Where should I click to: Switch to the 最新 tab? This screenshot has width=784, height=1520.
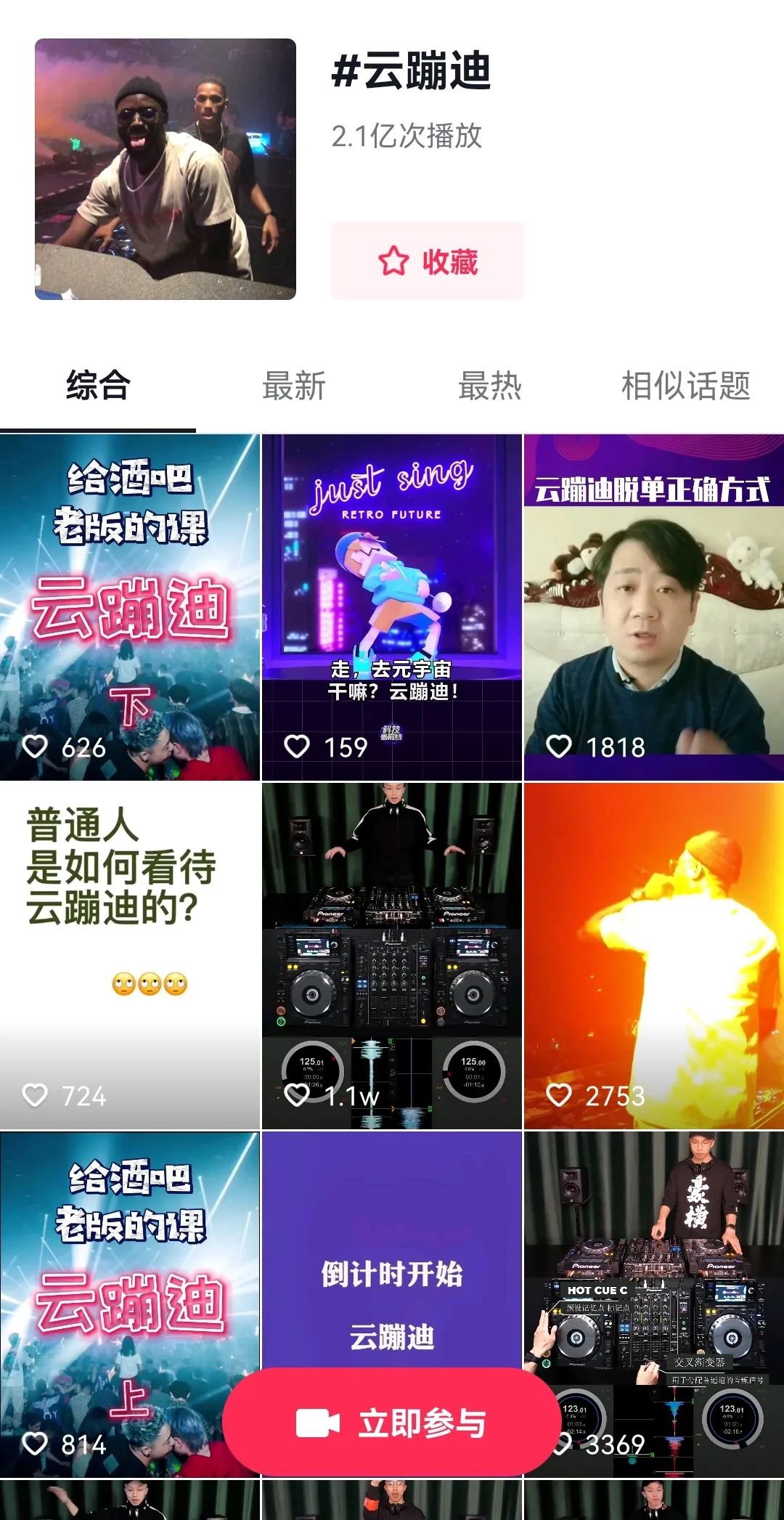click(293, 386)
